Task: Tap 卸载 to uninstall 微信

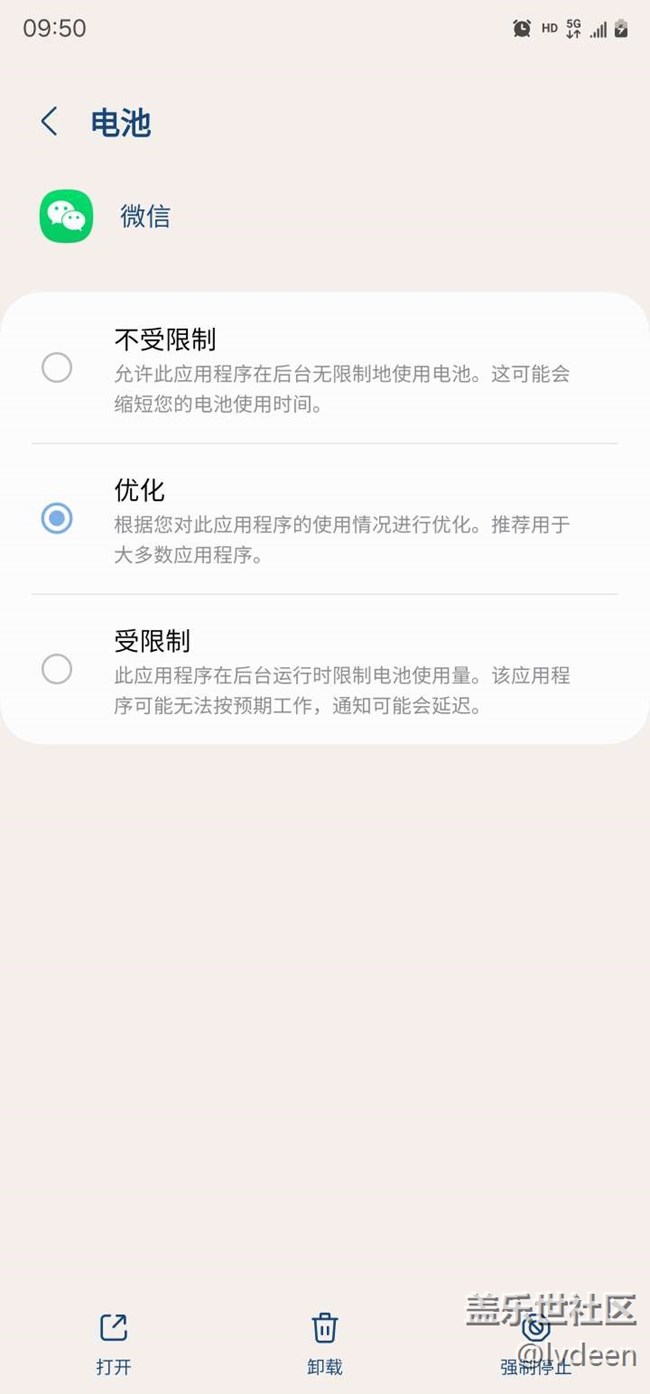Action: (325, 1344)
